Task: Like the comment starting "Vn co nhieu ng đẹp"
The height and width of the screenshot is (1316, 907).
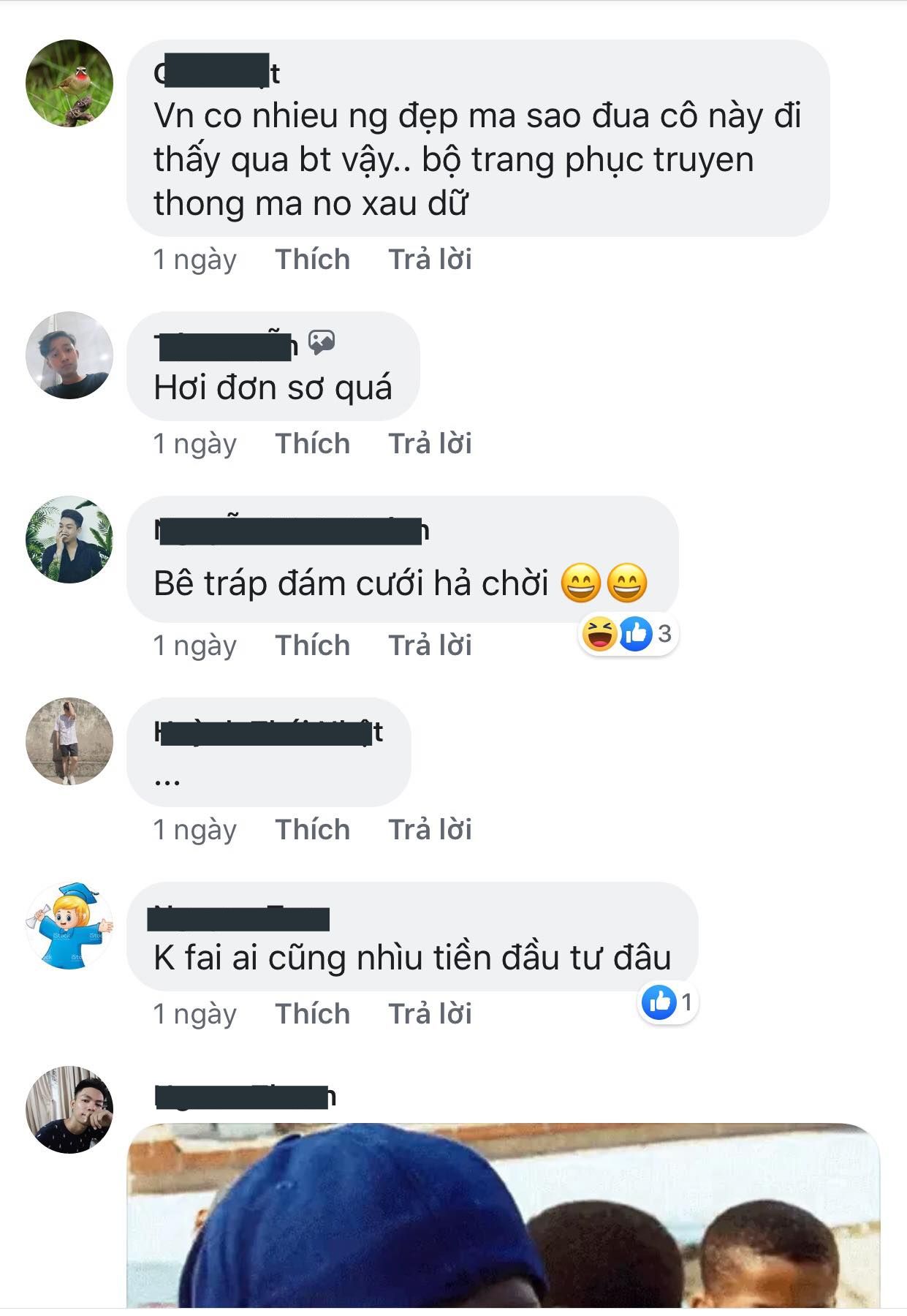Action: [x=312, y=260]
